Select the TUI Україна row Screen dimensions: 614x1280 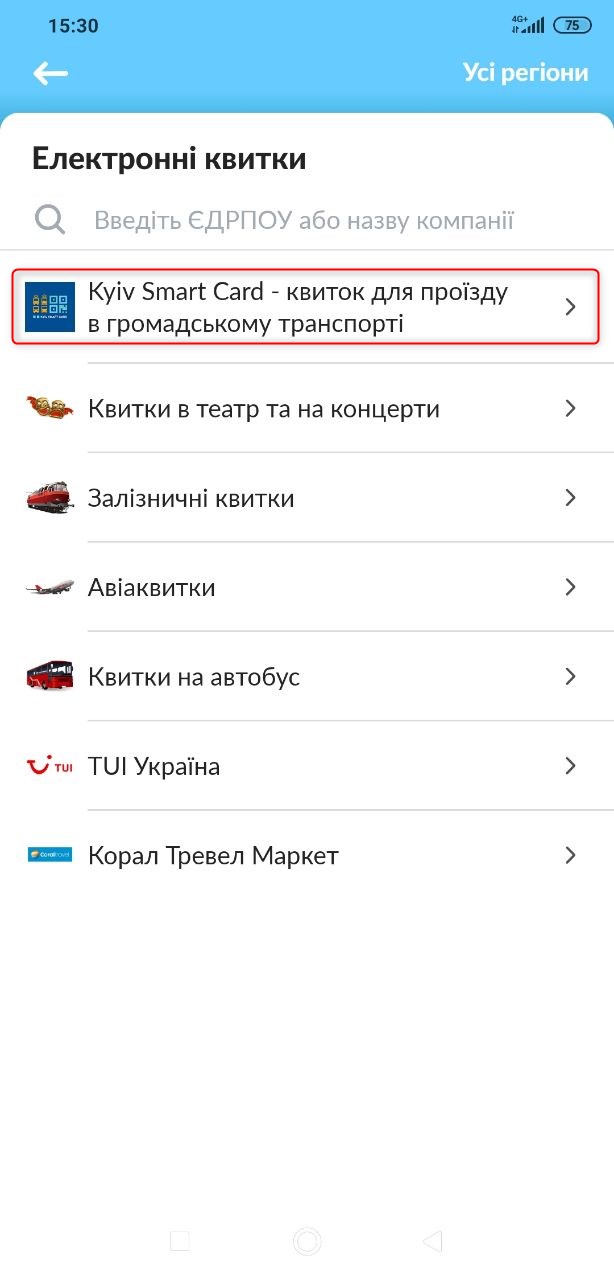[x=305, y=767]
